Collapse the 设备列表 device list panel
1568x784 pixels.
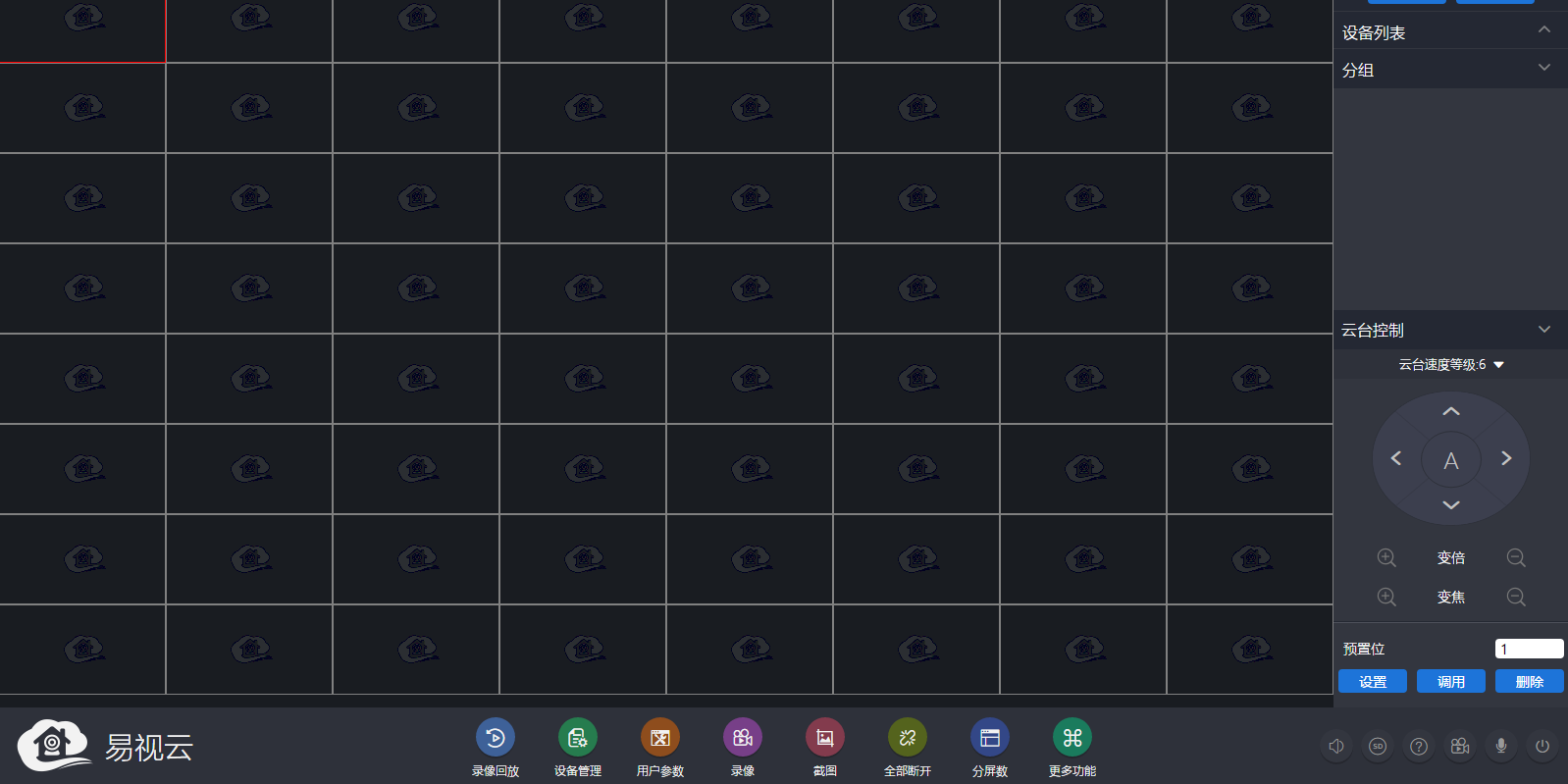1543,30
